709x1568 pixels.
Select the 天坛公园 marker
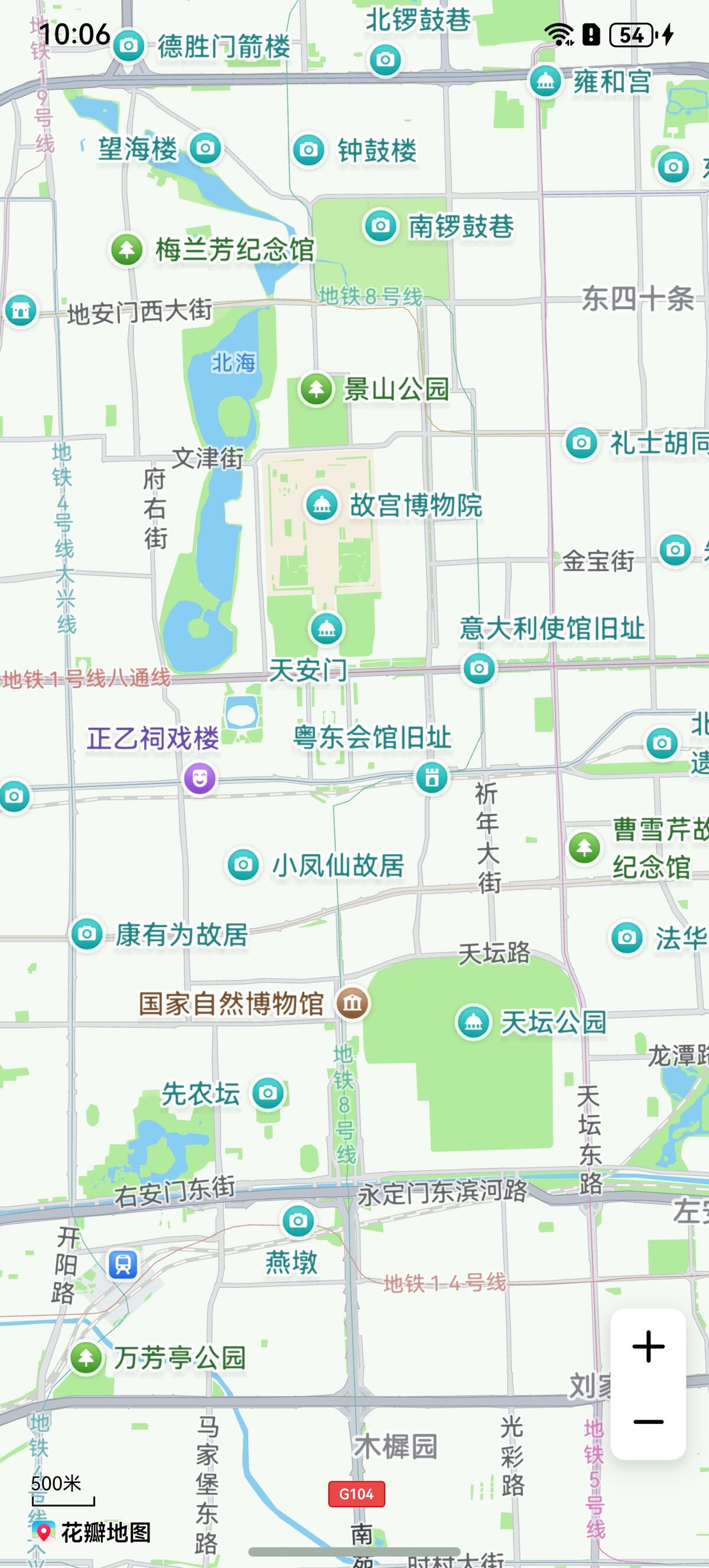[473, 1022]
